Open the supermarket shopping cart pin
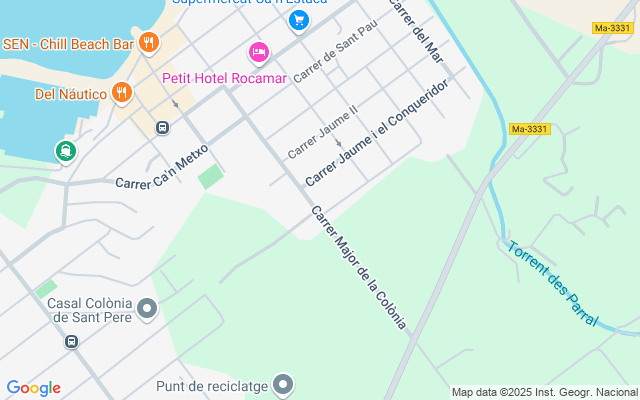This screenshot has width=640, height=400. [299, 20]
